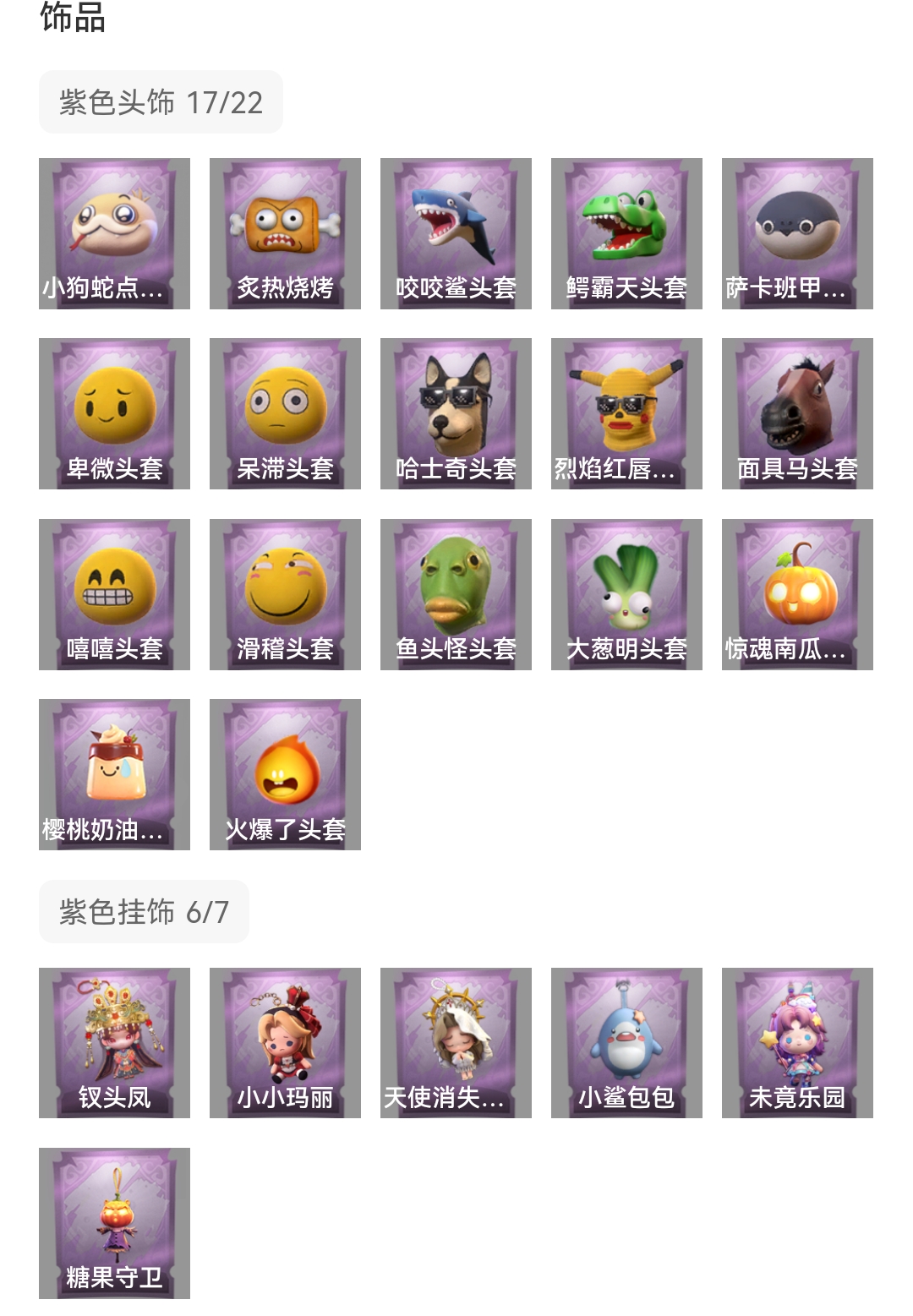
Task: Tap the 未竟乐园 pendant tile
Action: [x=797, y=1042]
